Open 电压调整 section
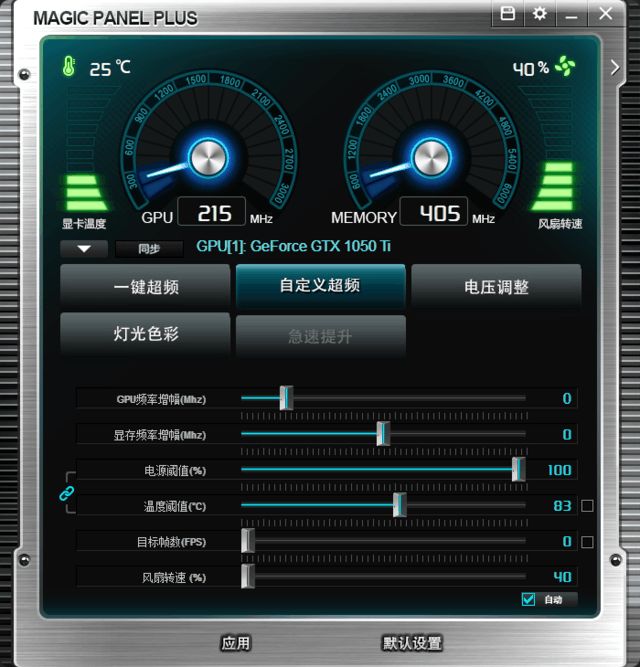This screenshot has height=667, width=640. [x=496, y=287]
